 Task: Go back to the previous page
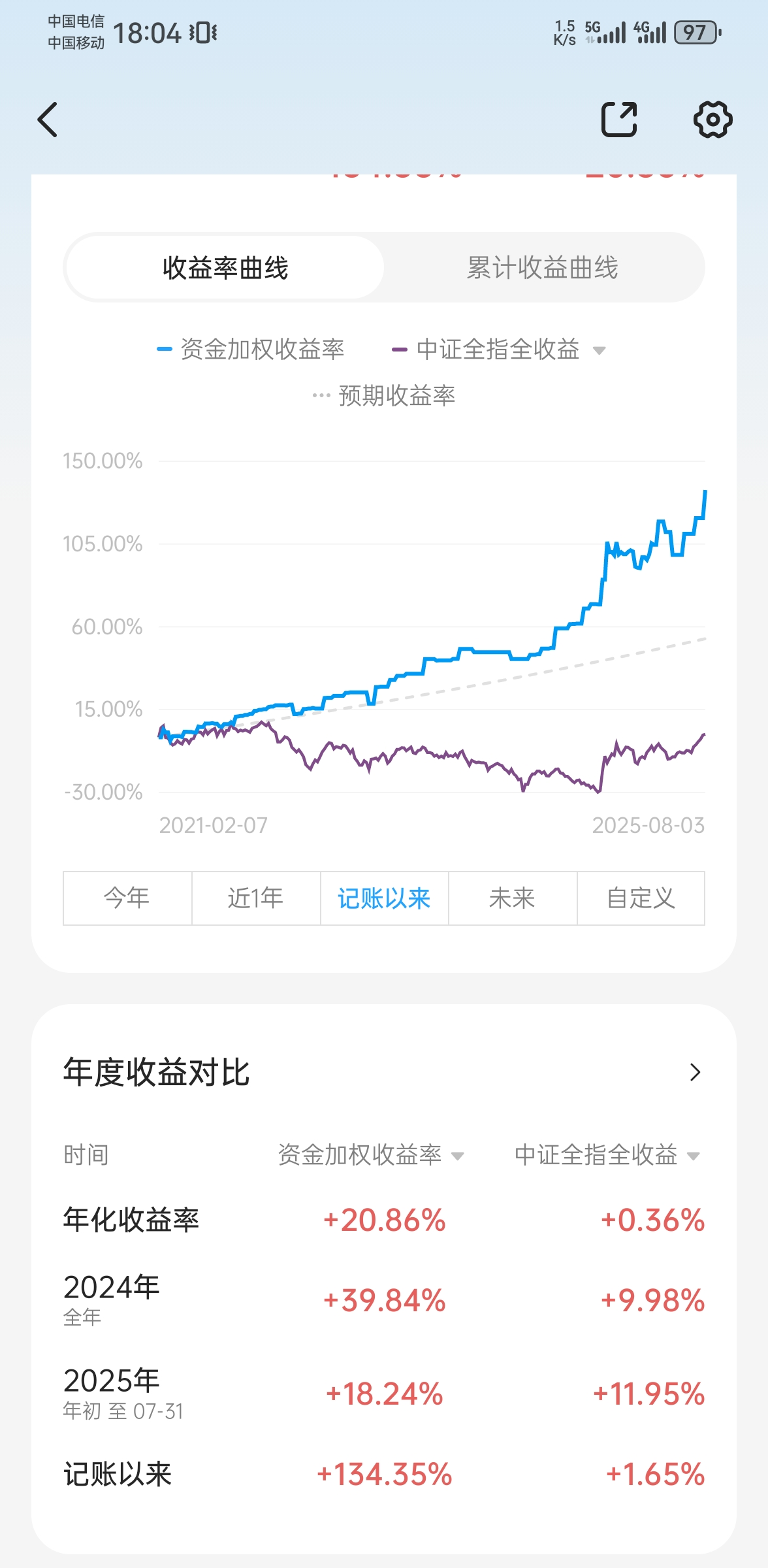coord(48,120)
